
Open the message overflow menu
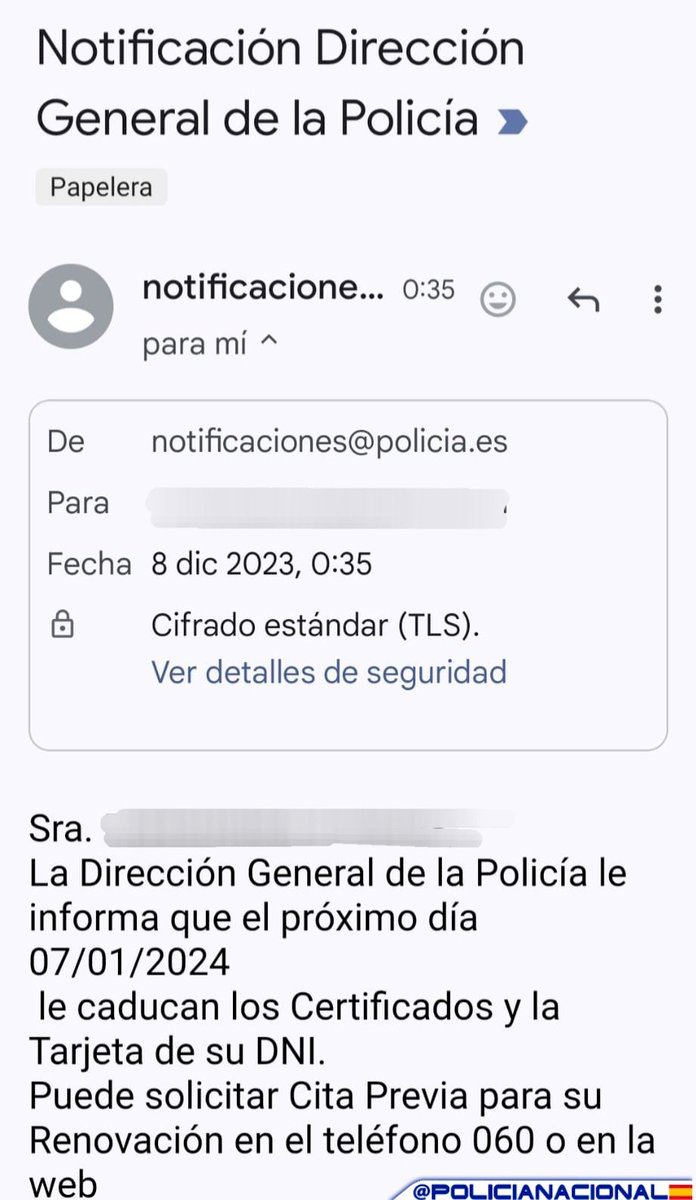pyautogui.click(x=657, y=299)
